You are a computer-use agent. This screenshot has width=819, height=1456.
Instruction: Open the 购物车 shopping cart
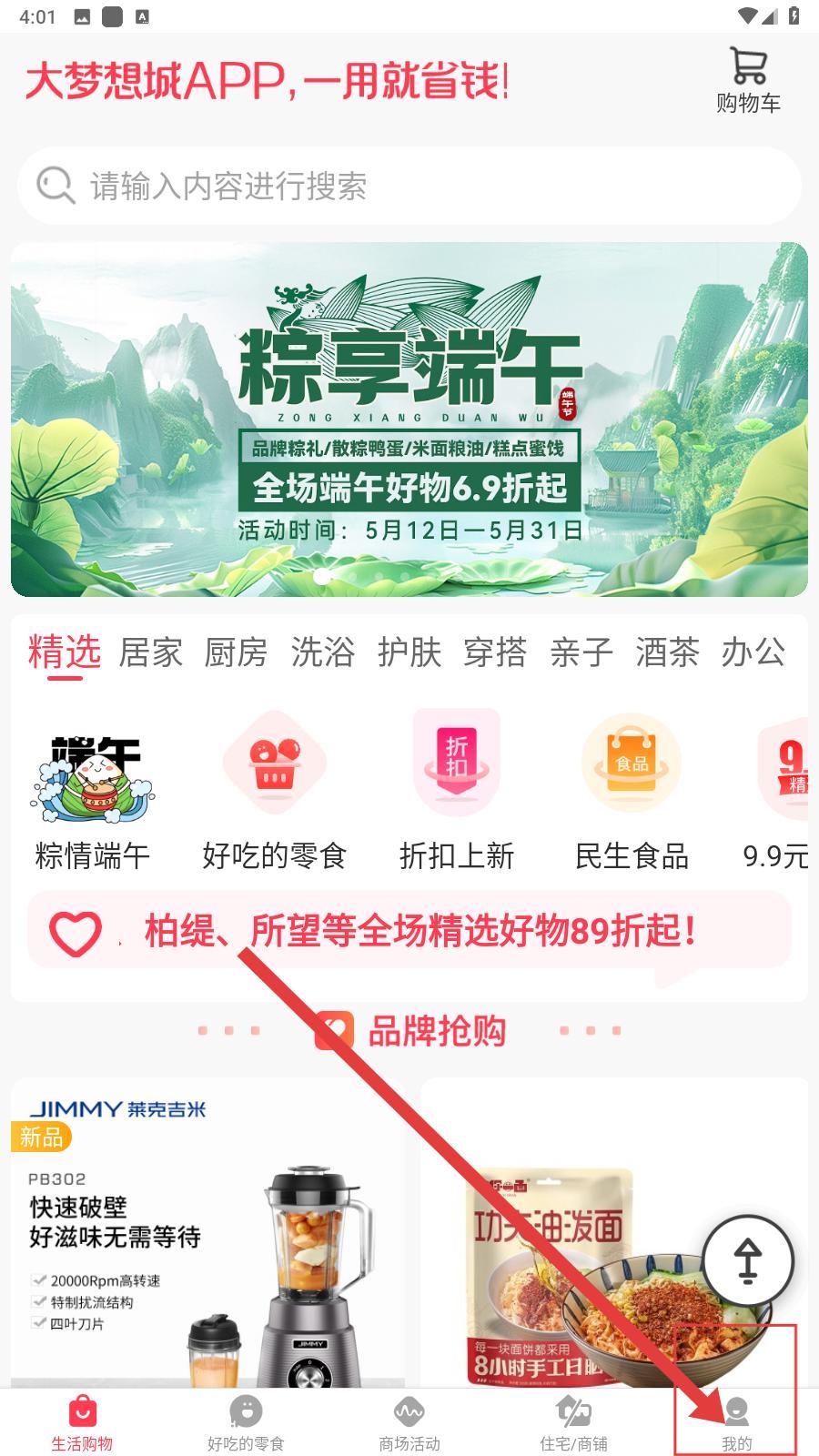pos(748,80)
